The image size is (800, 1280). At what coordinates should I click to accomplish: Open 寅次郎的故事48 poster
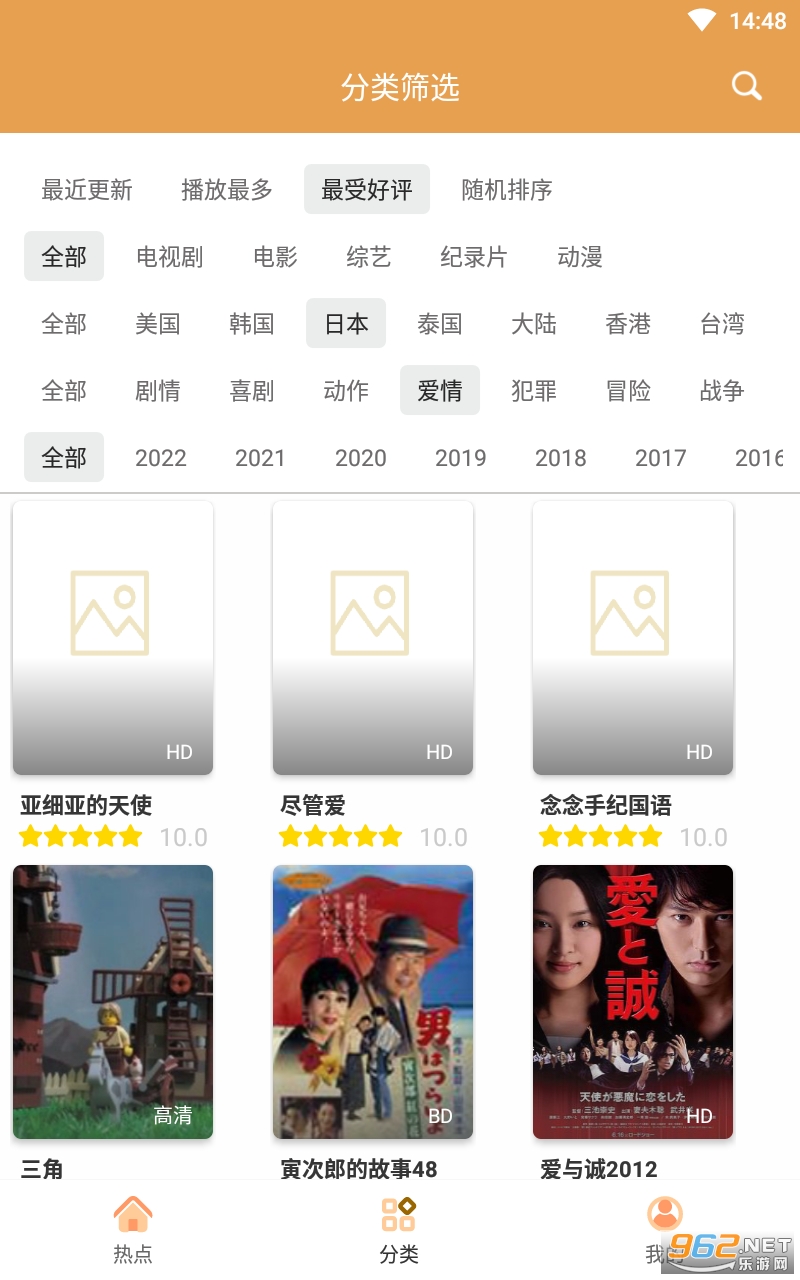click(373, 1002)
